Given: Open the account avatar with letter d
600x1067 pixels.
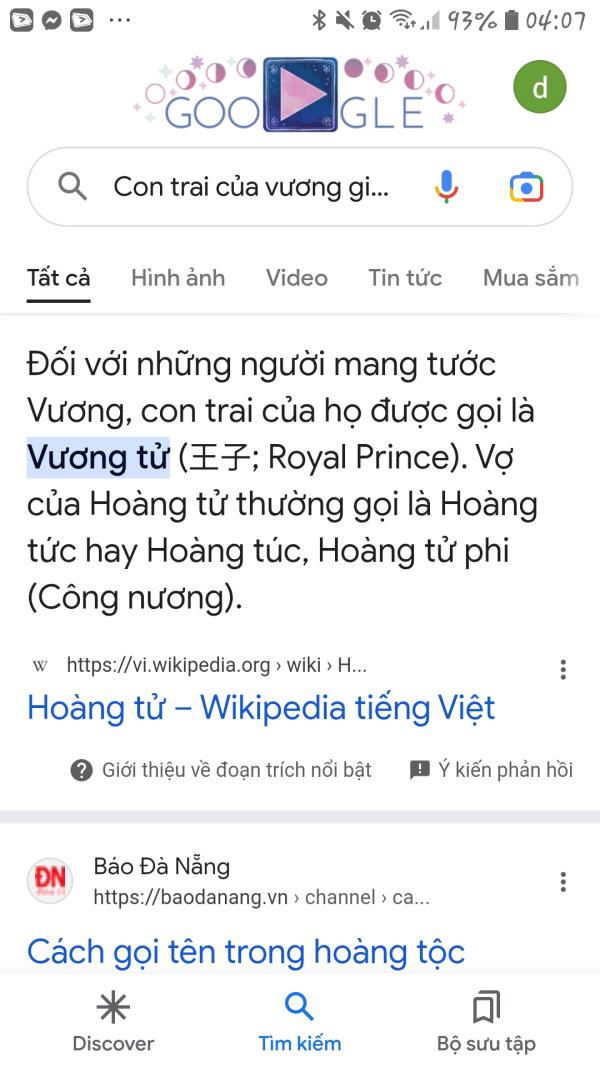Looking at the screenshot, I should coord(540,86).
